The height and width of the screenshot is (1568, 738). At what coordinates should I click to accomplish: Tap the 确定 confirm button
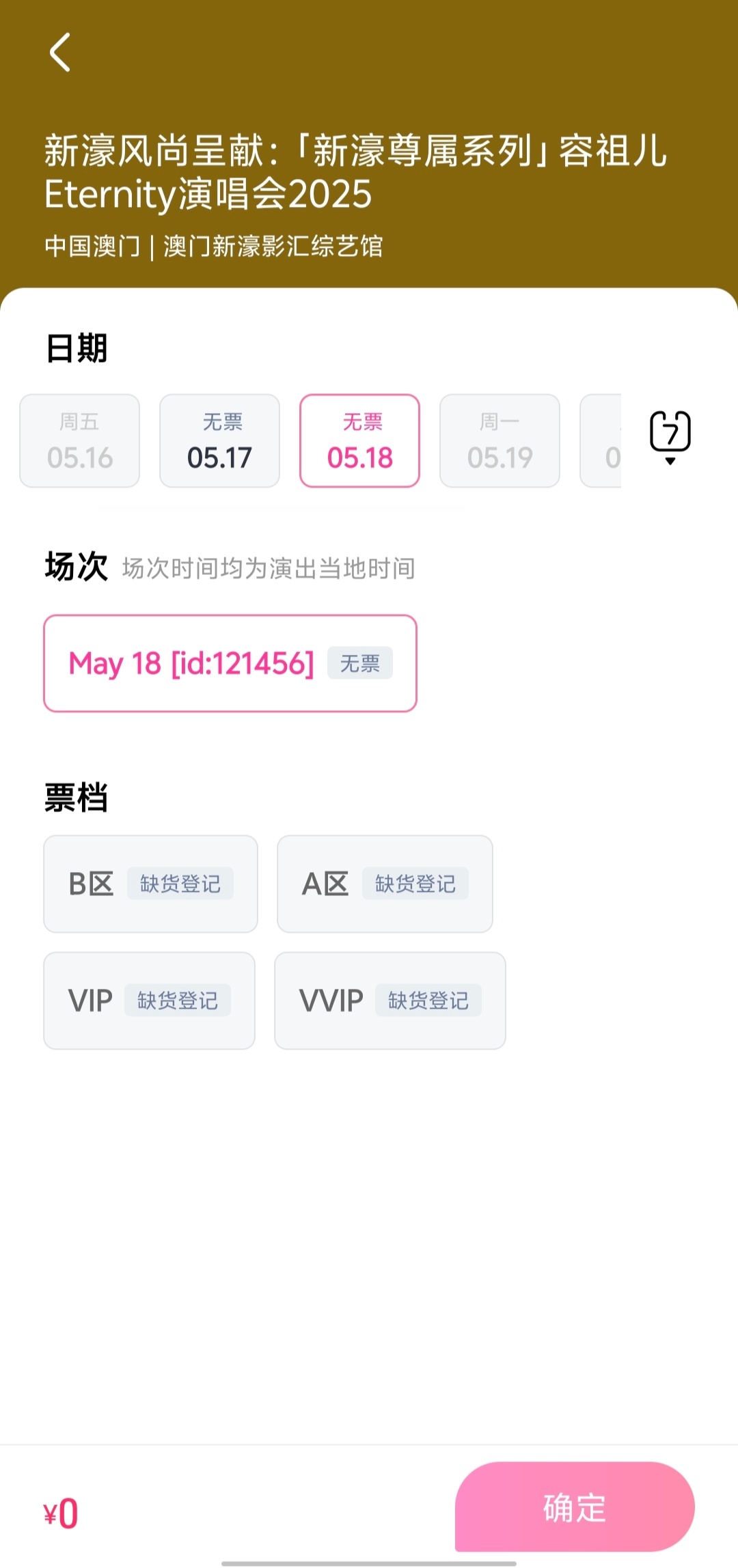pos(575,1507)
